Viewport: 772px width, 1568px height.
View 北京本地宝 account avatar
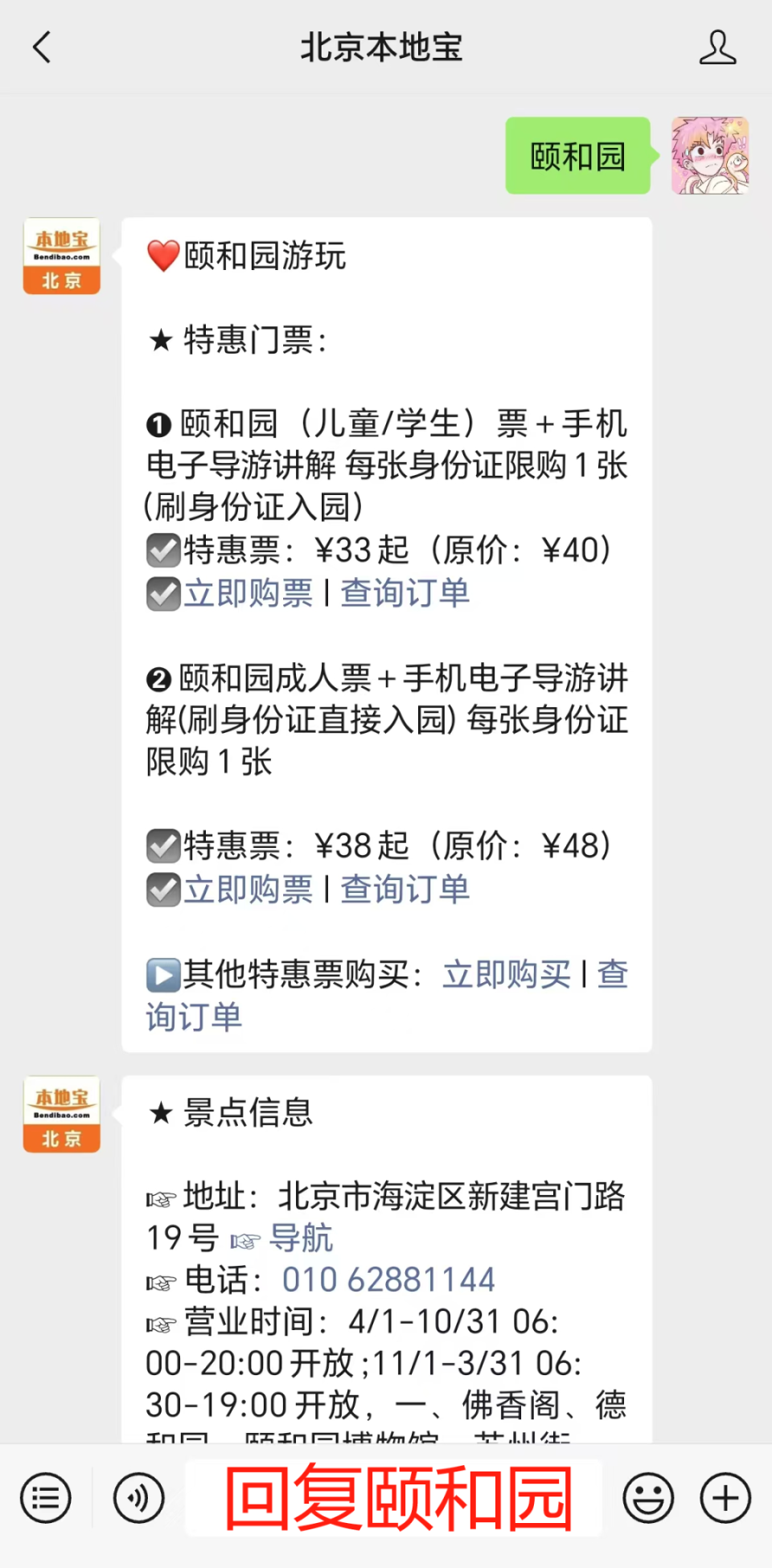[x=62, y=256]
